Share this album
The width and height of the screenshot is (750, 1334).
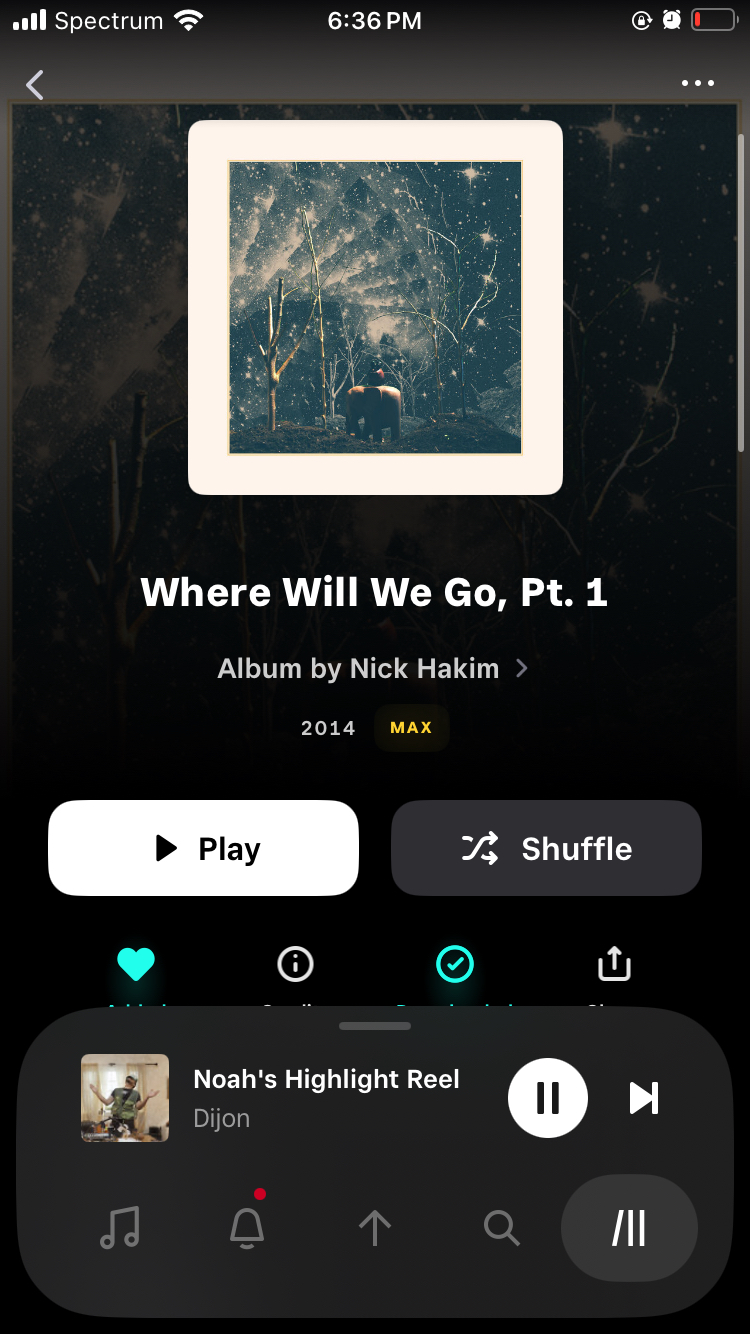(614, 964)
